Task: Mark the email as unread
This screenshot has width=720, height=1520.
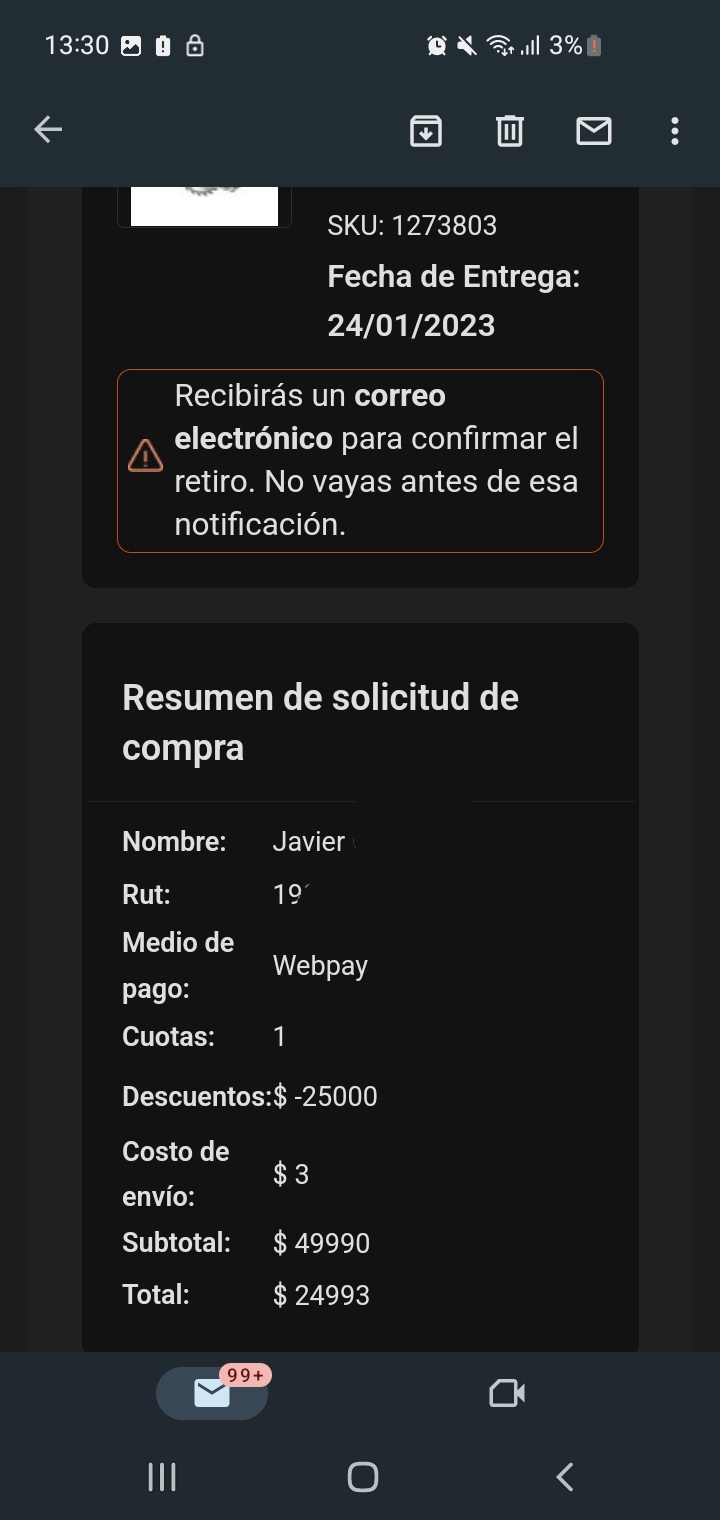Action: 594,130
